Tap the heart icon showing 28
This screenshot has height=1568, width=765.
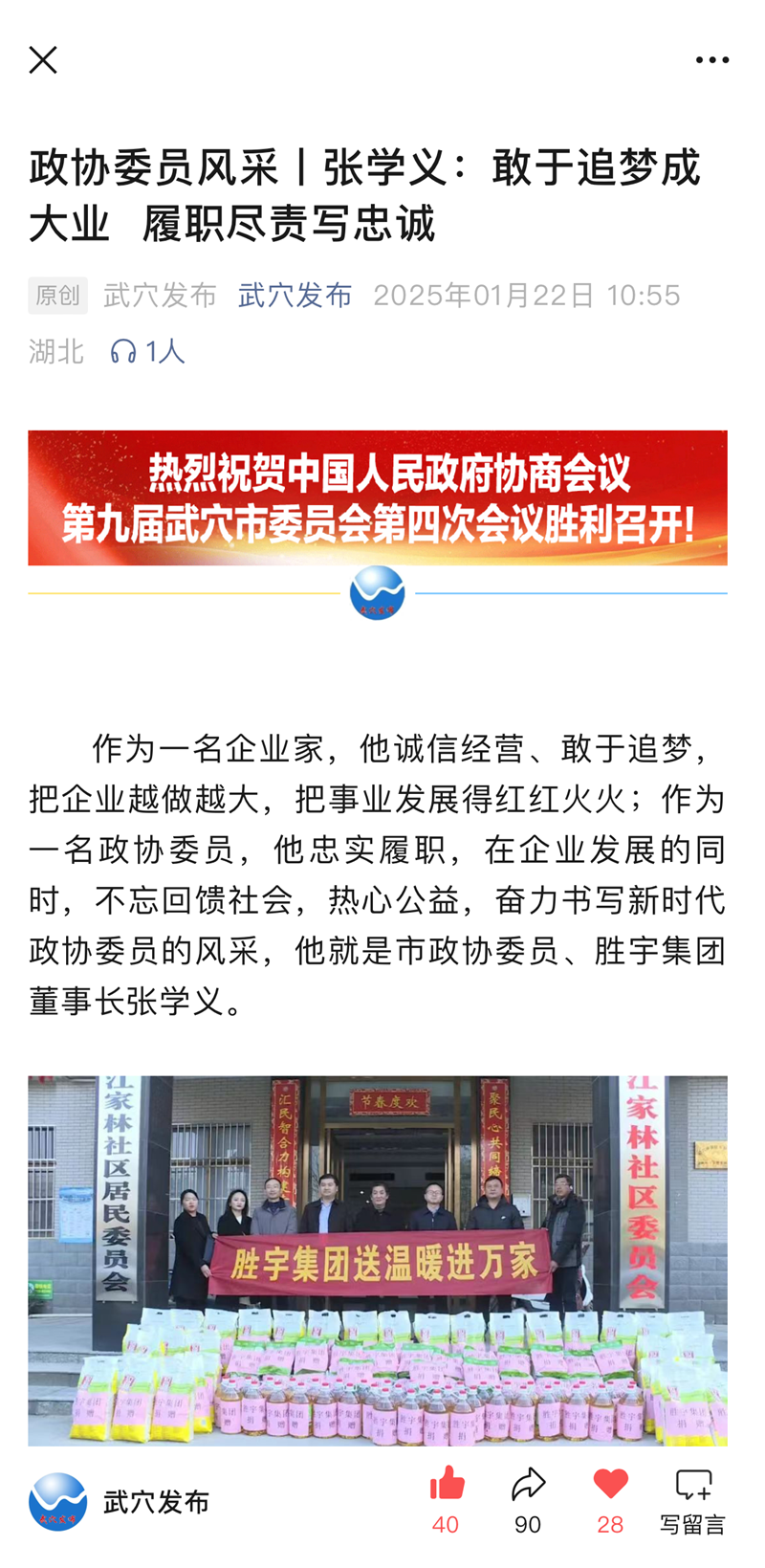(x=610, y=1499)
